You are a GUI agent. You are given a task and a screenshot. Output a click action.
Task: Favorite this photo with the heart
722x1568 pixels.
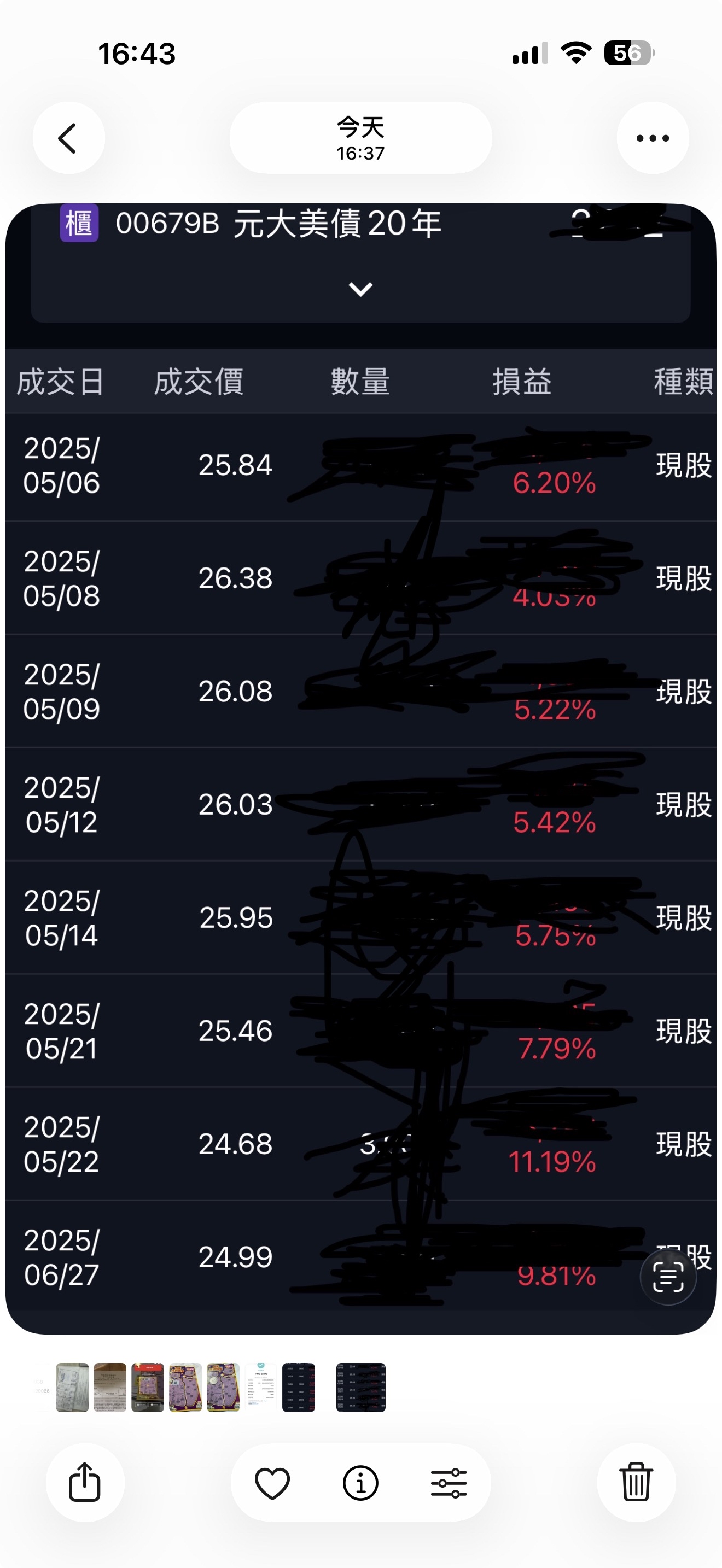[273, 1483]
